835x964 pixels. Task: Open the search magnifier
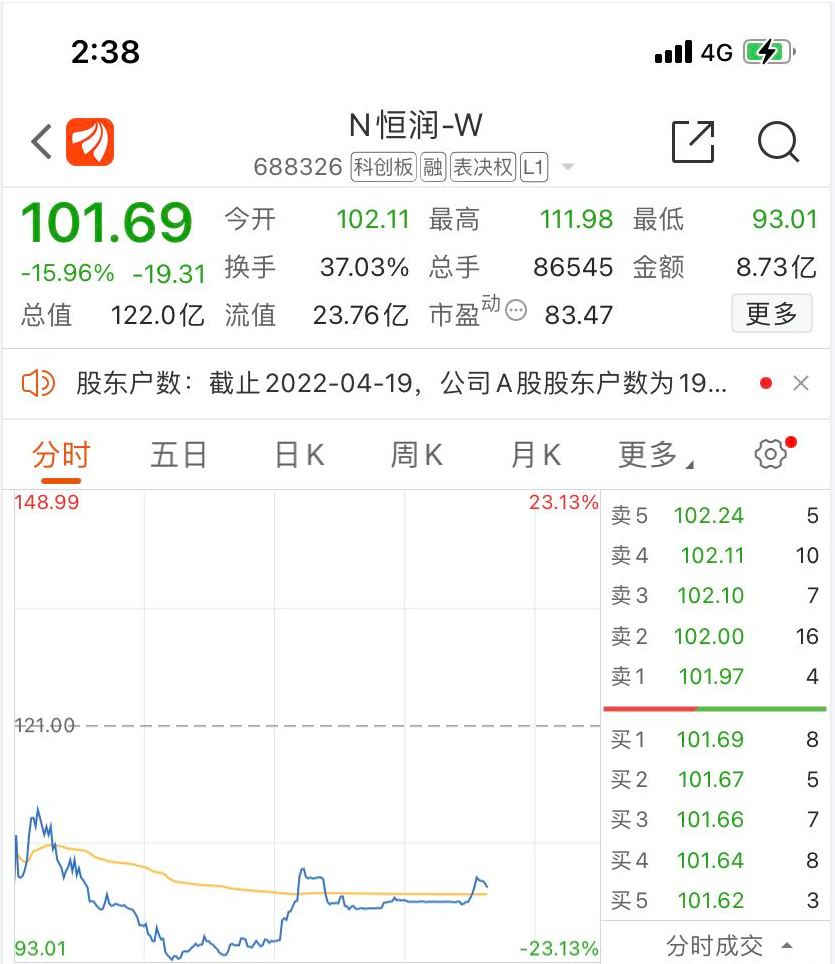778,141
